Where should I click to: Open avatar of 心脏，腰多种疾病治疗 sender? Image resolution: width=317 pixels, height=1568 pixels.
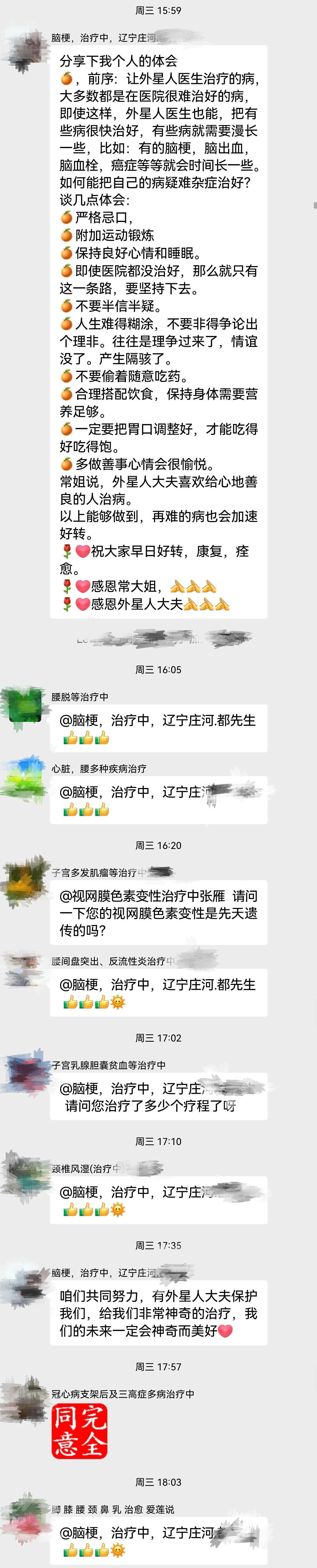24,780
